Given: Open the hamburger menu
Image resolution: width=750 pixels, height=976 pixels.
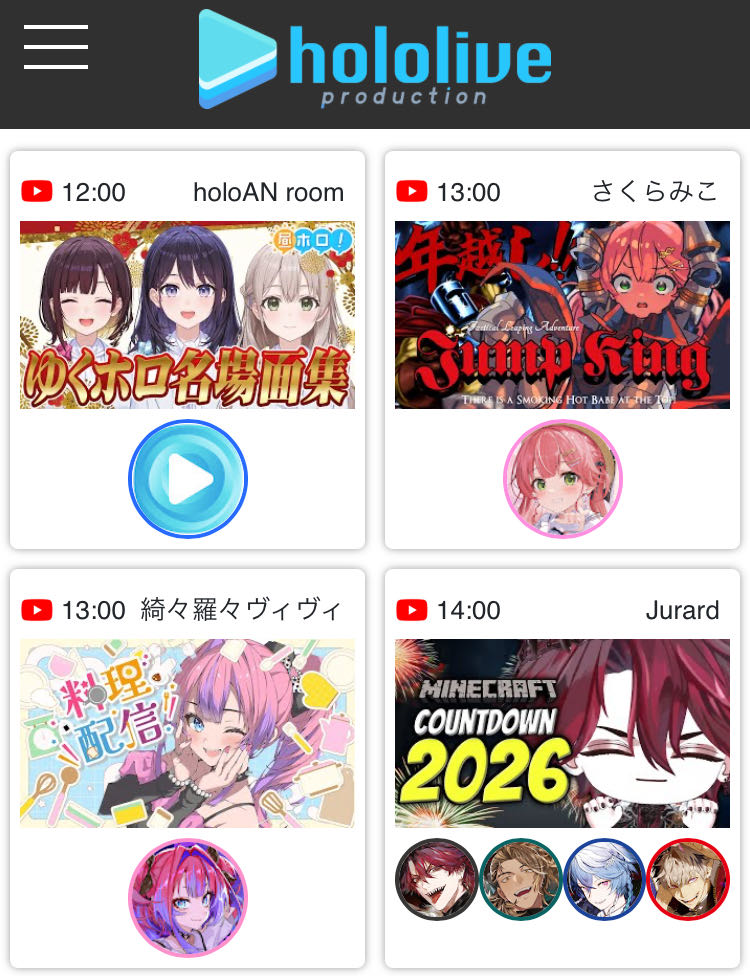Looking at the screenshot, I should tap(56, 47).
